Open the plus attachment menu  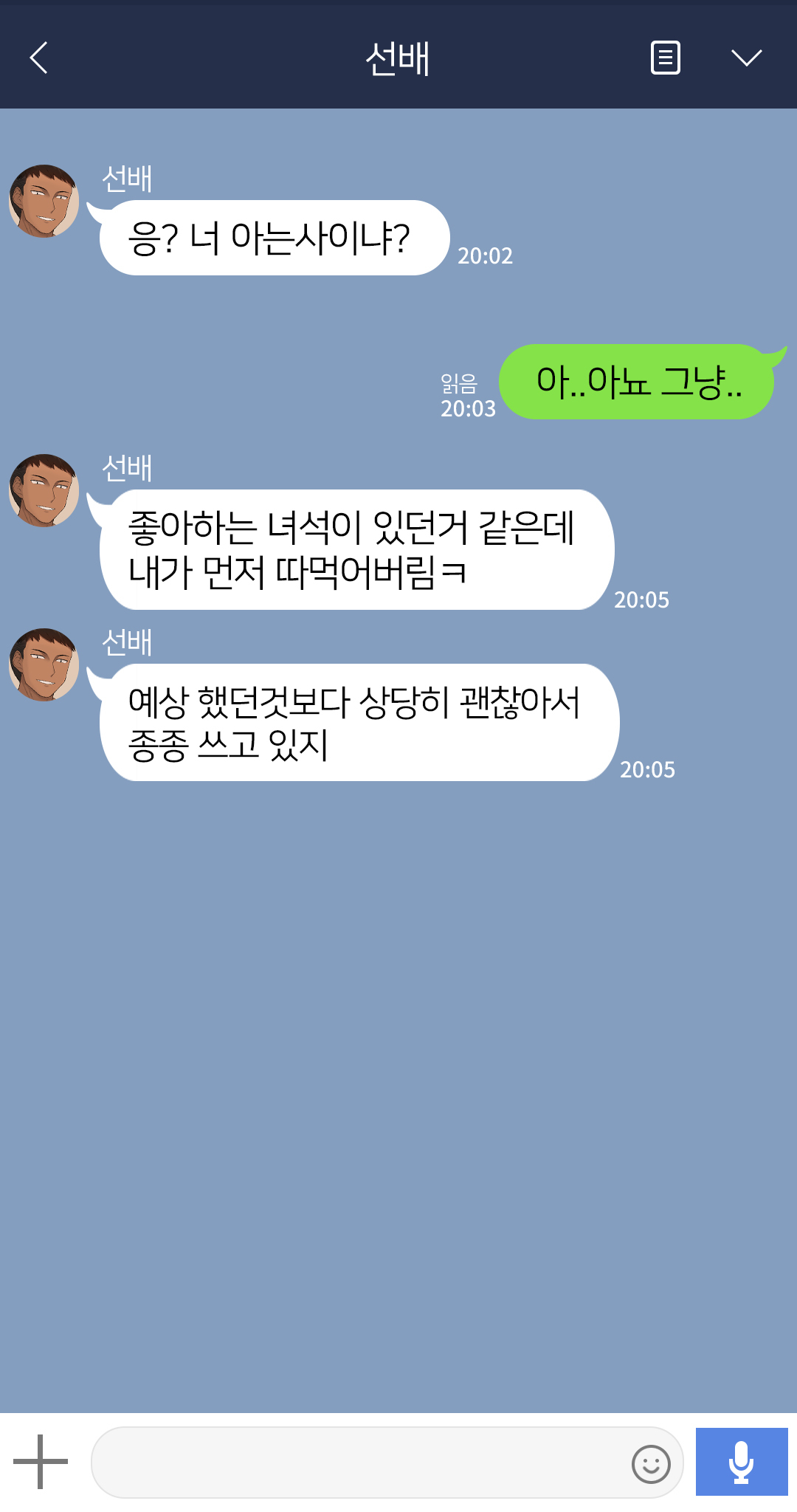(x=41, y=1462)
